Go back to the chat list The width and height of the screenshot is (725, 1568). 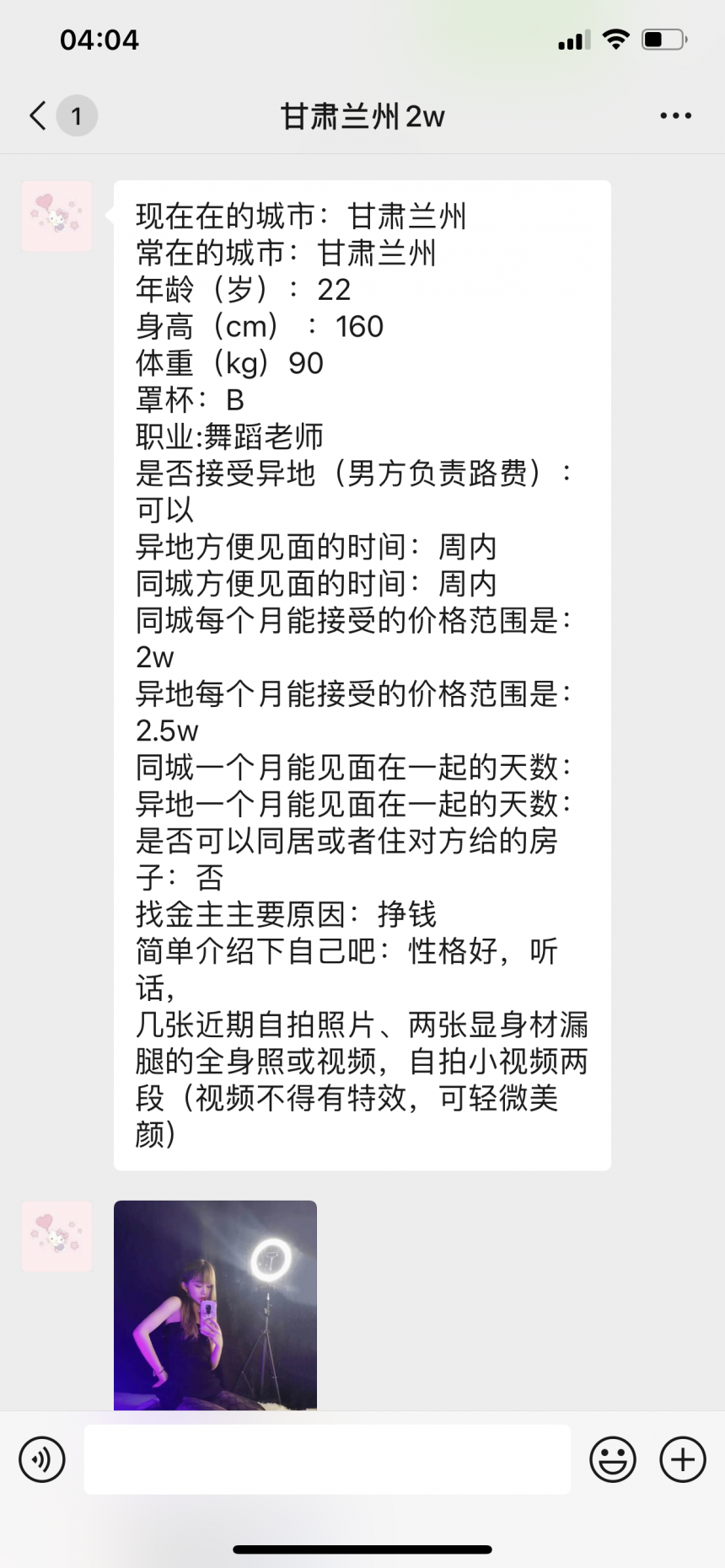pos(38,115)
